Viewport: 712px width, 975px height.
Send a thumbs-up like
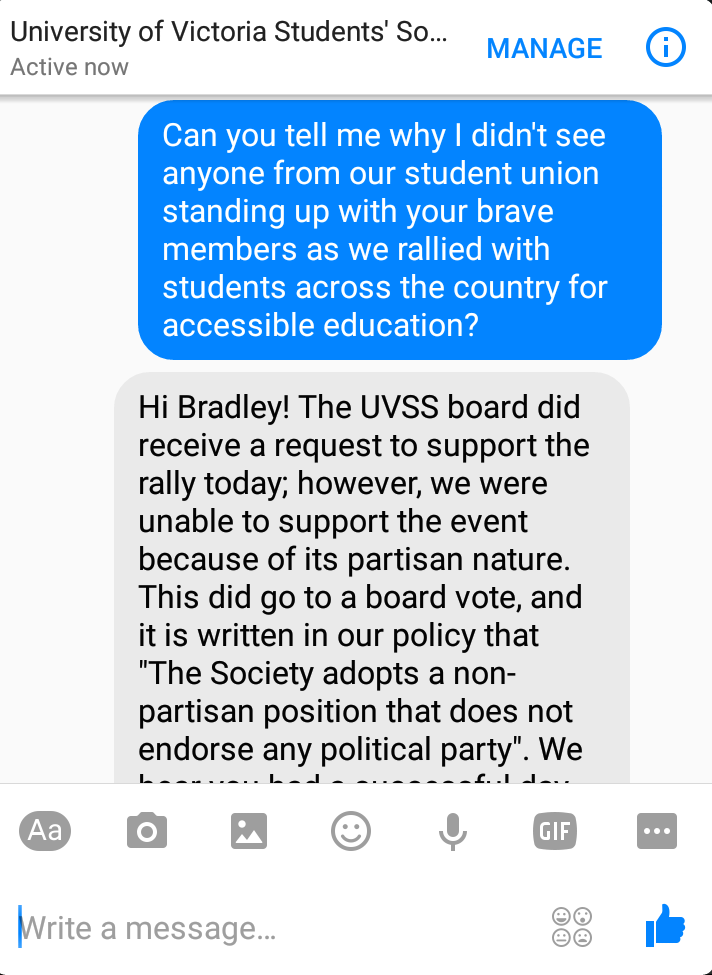[665, 926]
